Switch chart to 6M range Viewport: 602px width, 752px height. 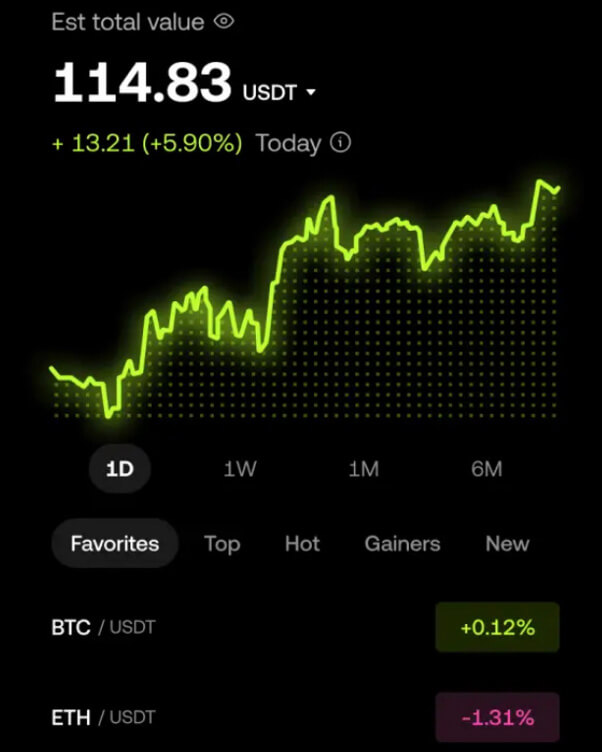486,469
